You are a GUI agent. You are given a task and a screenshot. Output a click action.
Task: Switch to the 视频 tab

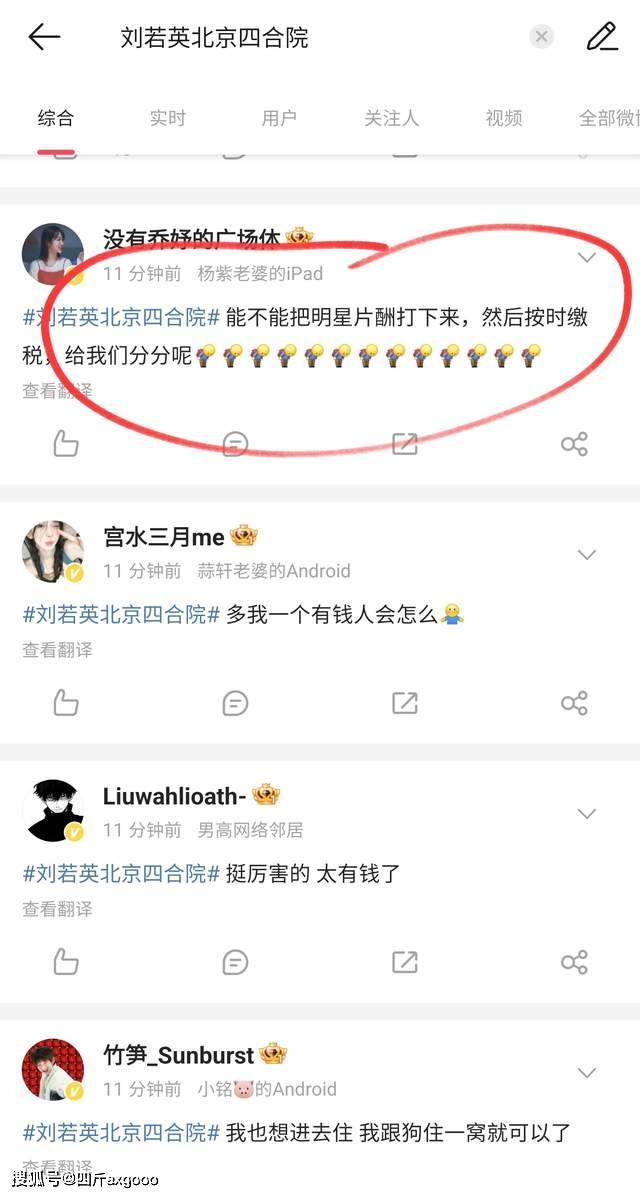pos(504,118)
